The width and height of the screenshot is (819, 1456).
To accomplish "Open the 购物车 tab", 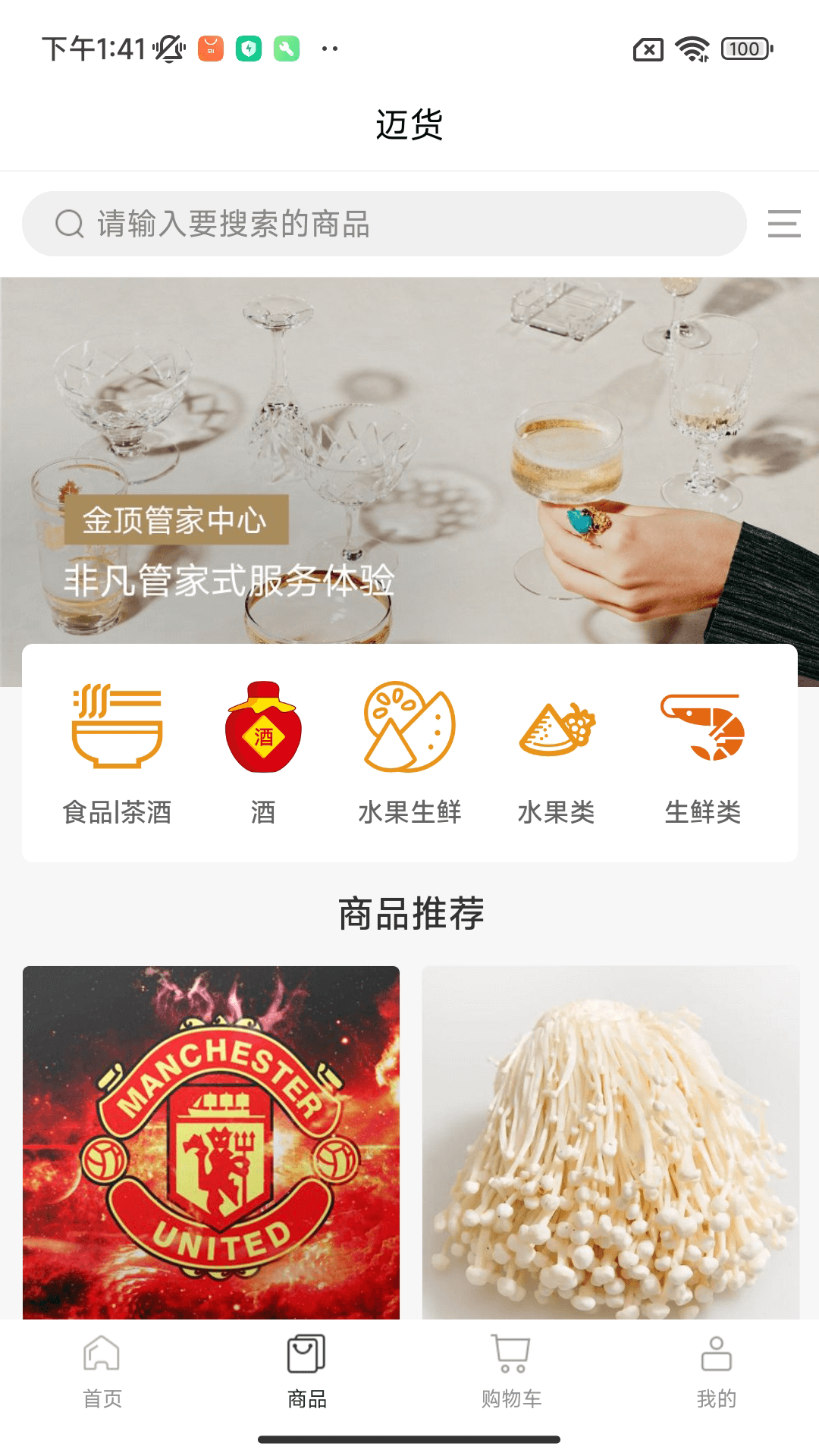I will click(512, 1373).
